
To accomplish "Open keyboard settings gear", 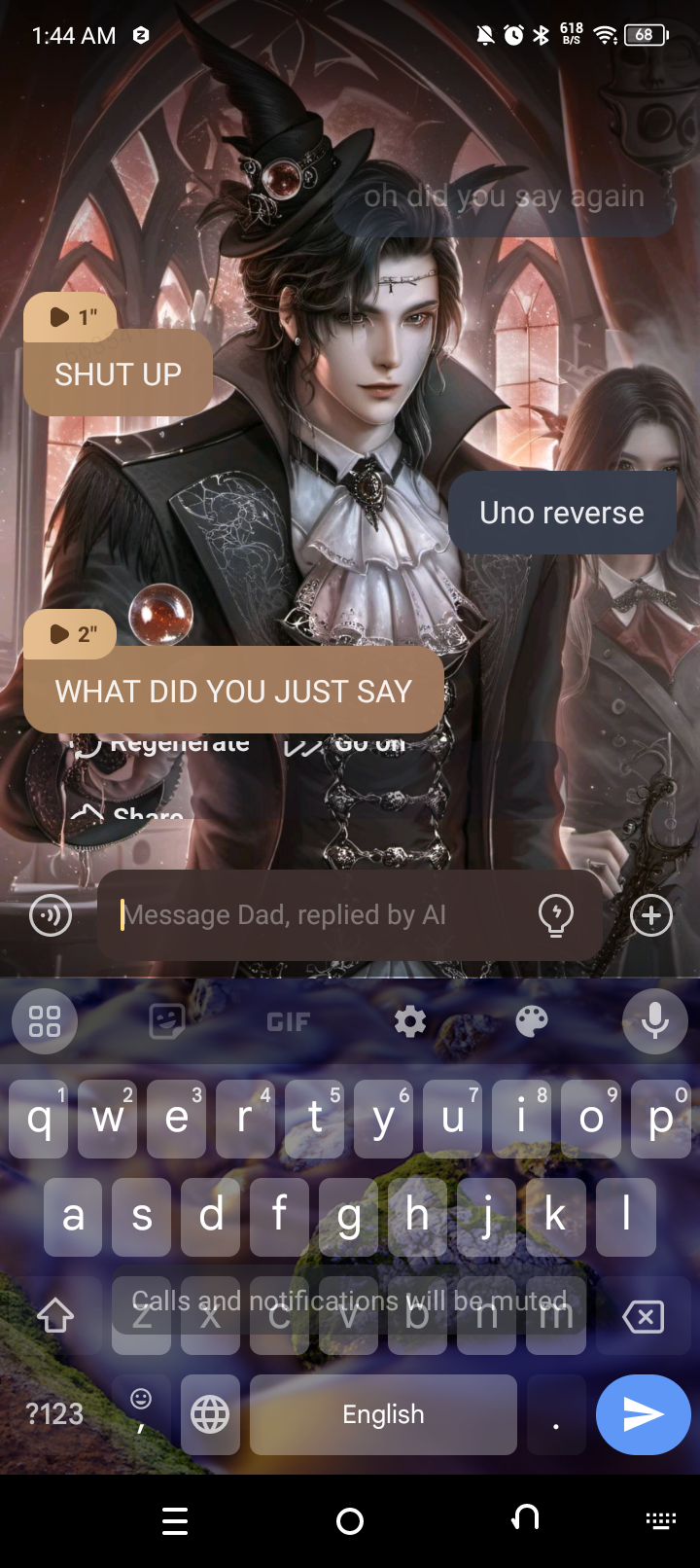I will click(x=410, y=1021).
